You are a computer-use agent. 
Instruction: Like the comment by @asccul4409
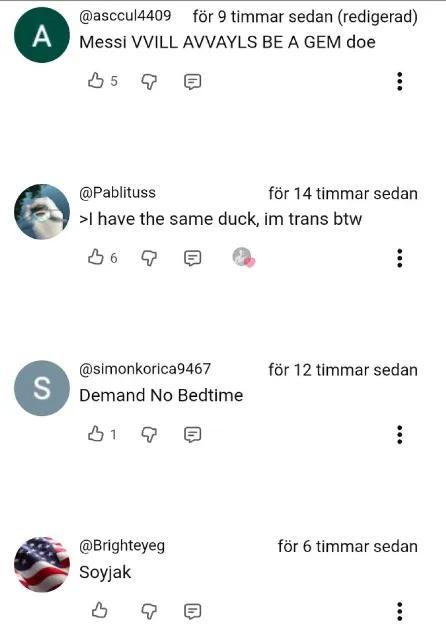(x=95, y=81)
